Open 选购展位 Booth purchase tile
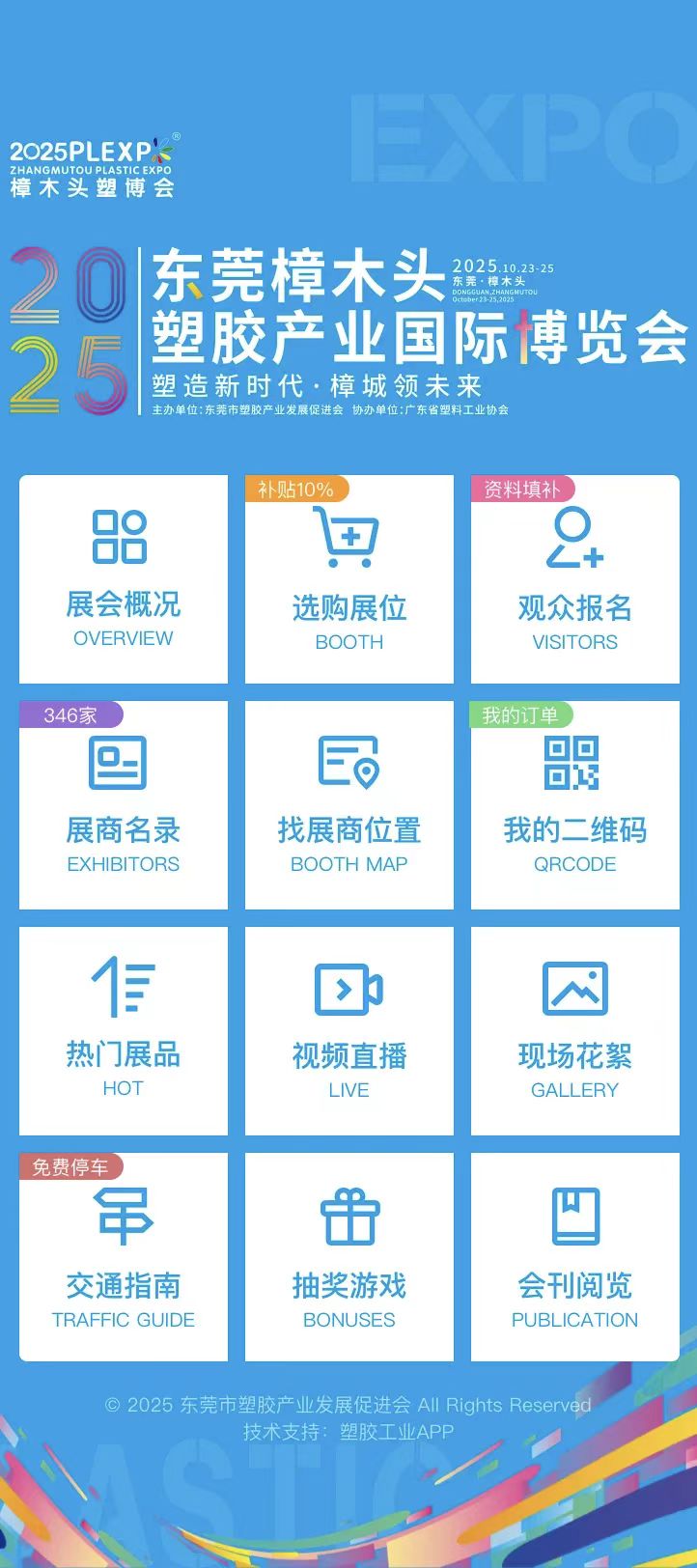 coord(349,579)
